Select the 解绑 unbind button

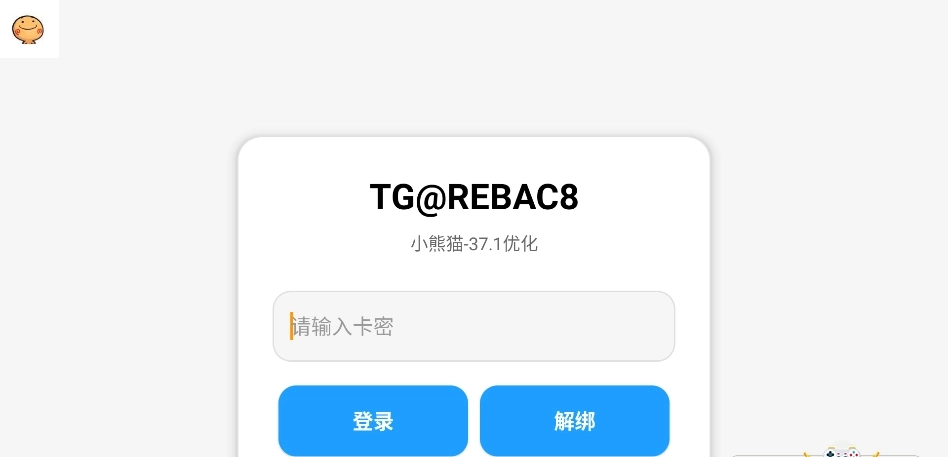[574, 421]
